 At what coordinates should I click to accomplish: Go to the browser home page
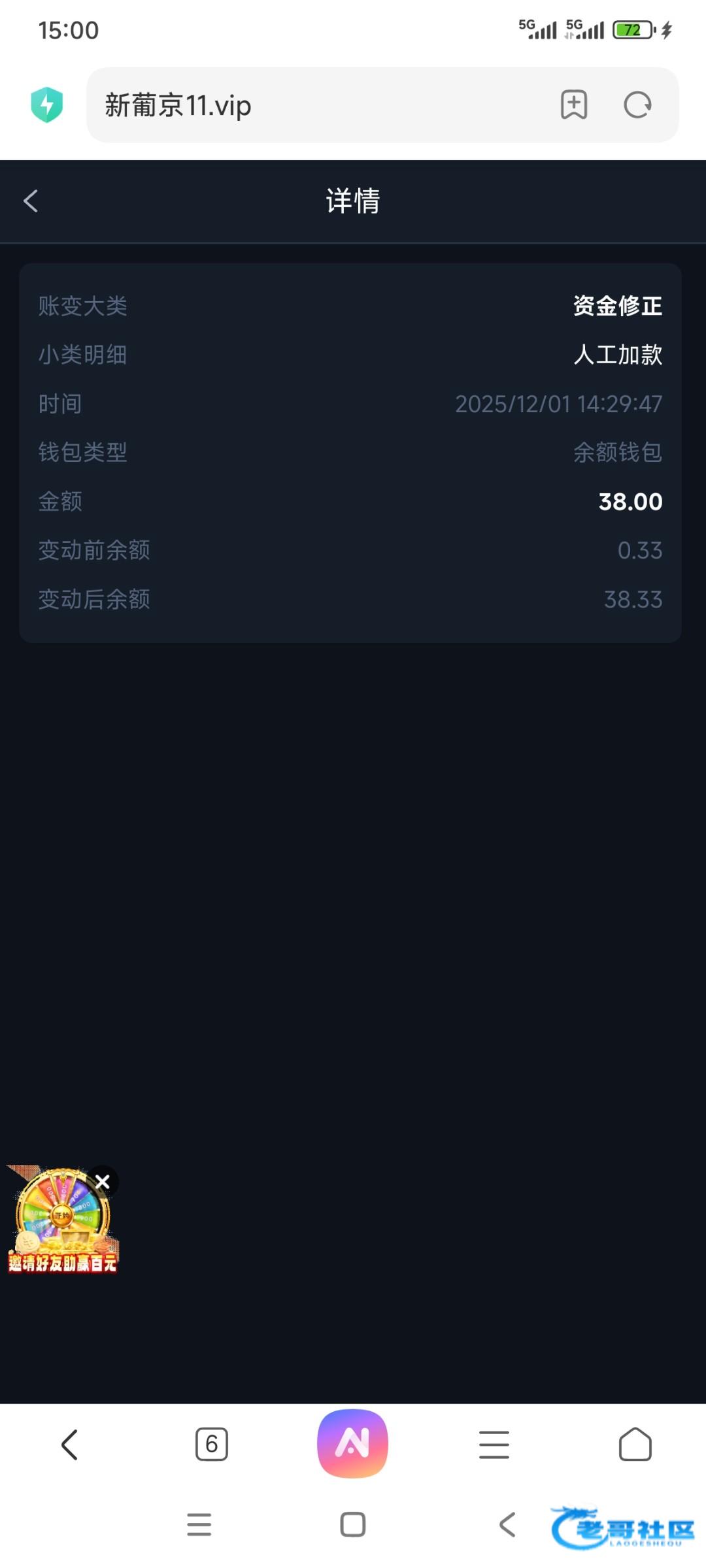pos(635,1445)
